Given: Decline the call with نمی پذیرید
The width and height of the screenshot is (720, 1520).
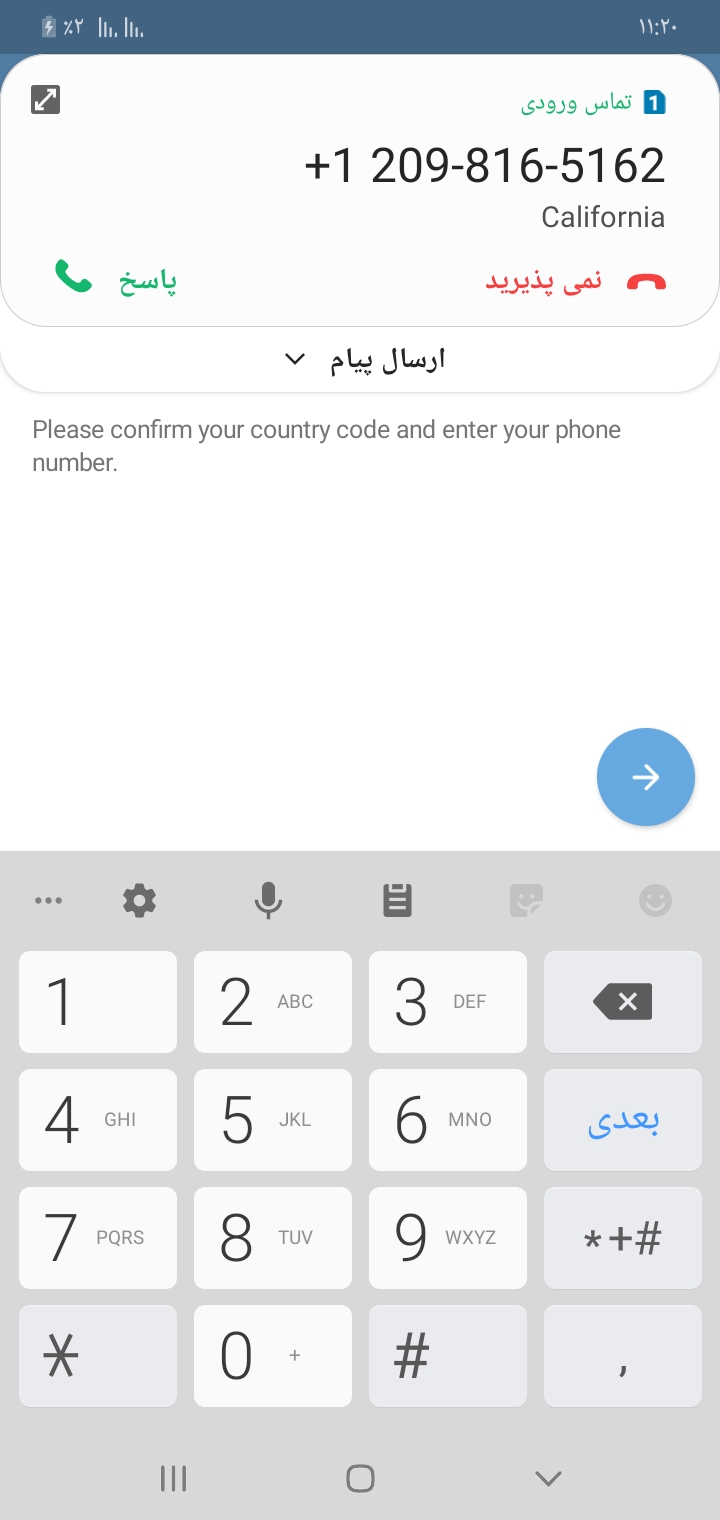Looking at the screenshot, I should (575, 281).
